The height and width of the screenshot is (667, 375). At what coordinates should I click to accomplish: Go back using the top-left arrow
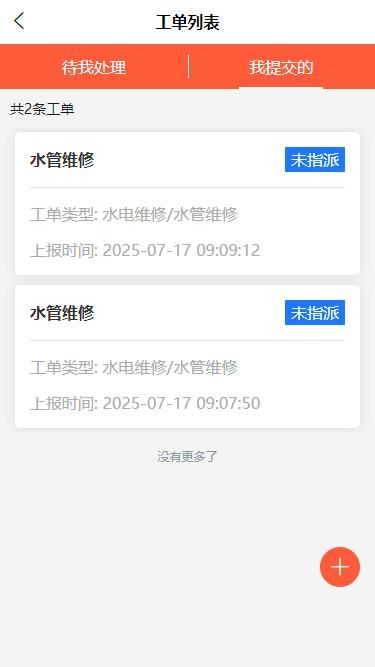[x=19, y=21]
